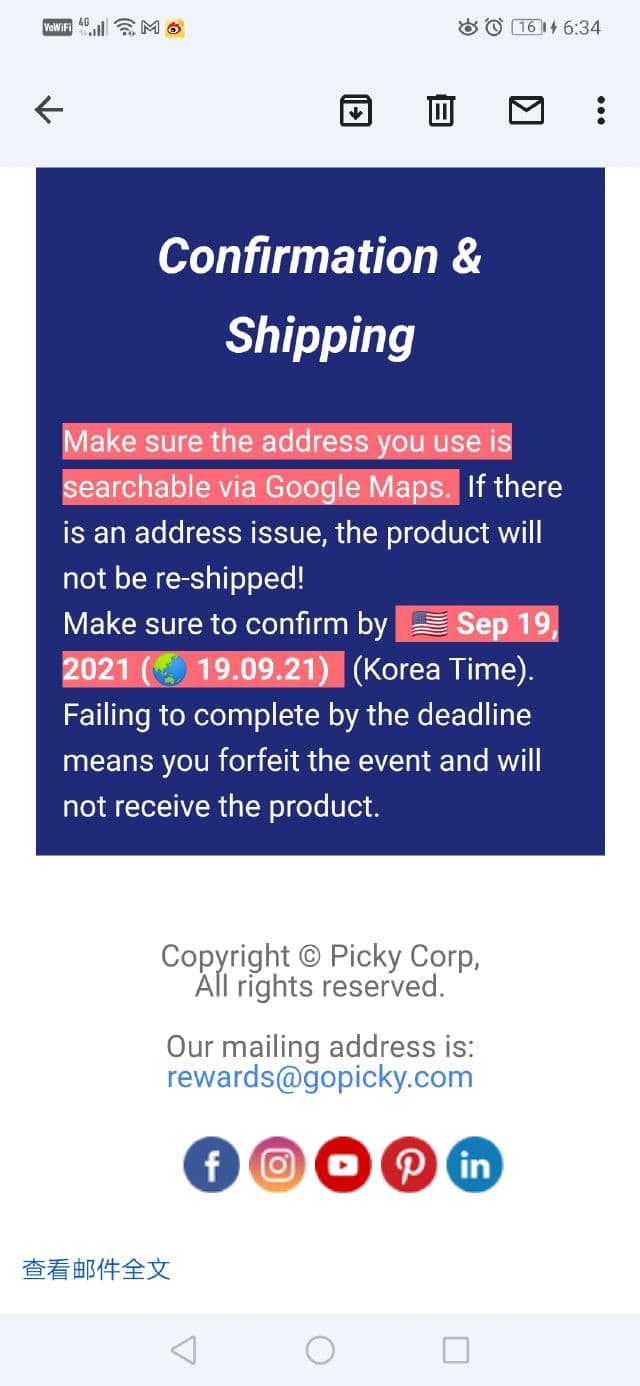Visit Picky's Facebook page

[x=212, y=1165]
